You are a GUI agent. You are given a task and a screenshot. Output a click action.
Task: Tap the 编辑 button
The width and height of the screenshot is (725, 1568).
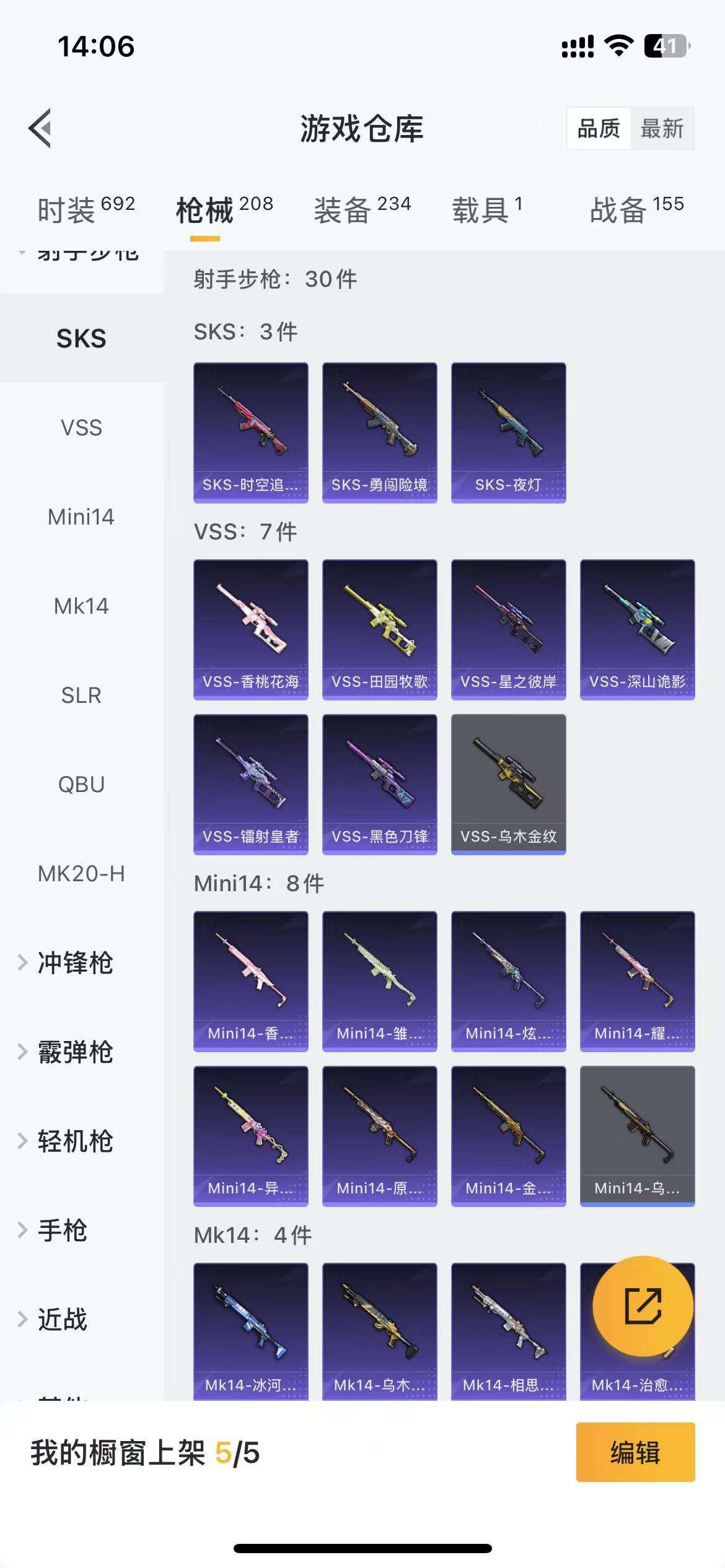pyautogui.click(x=635, y=1452)
